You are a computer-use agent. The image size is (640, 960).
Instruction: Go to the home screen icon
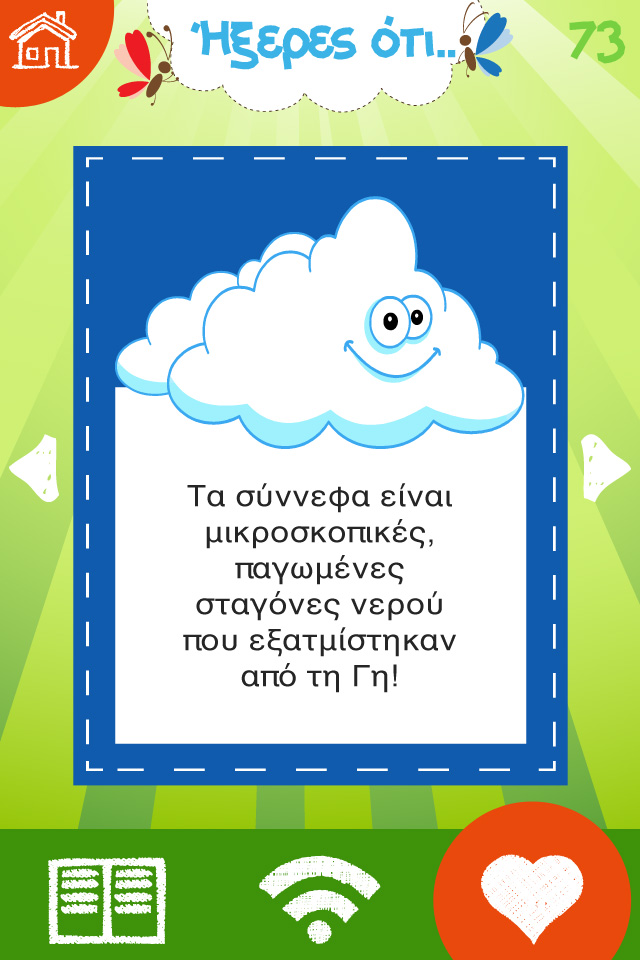[x=43, y=41]
